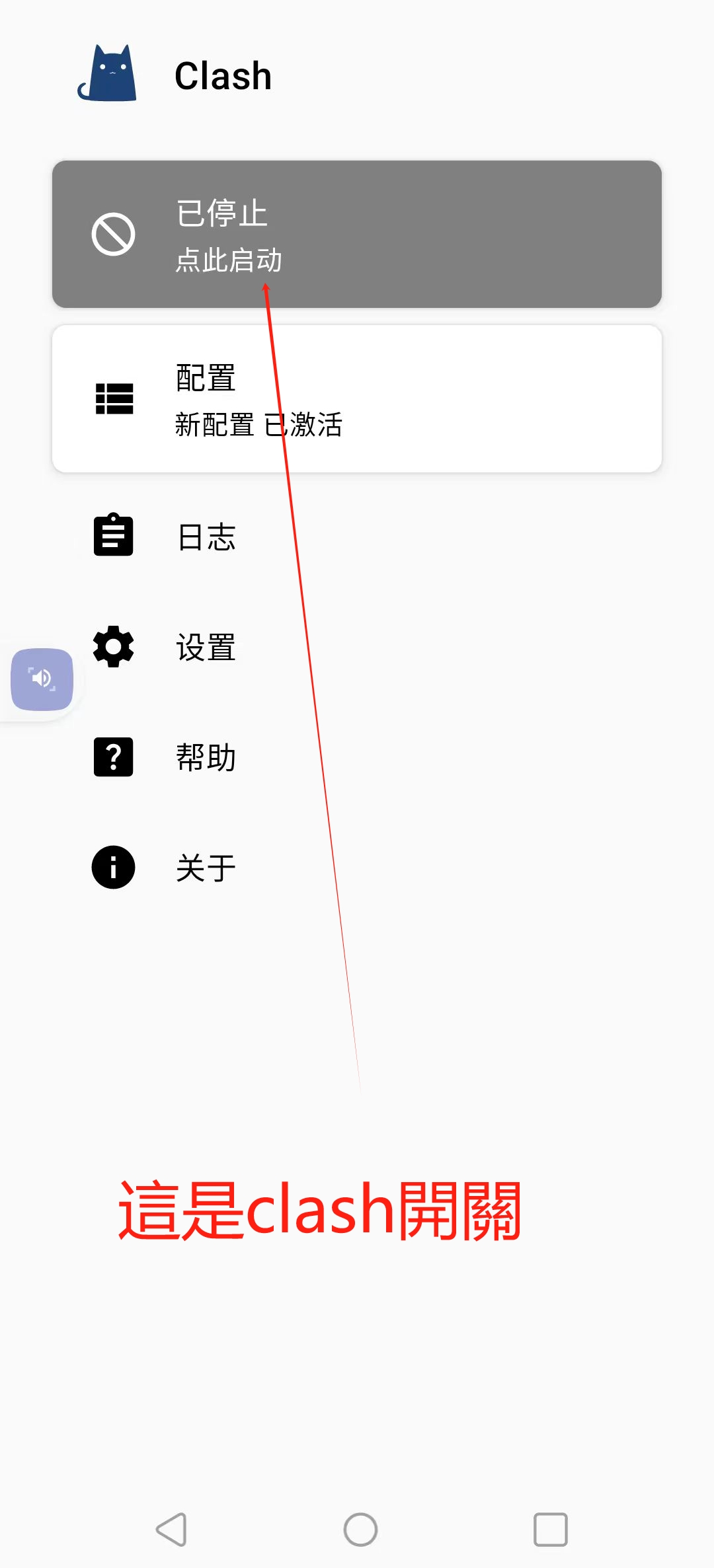
Task: Open the 帮助 help page
Action: pyautogui.click(x=205, y=757)
